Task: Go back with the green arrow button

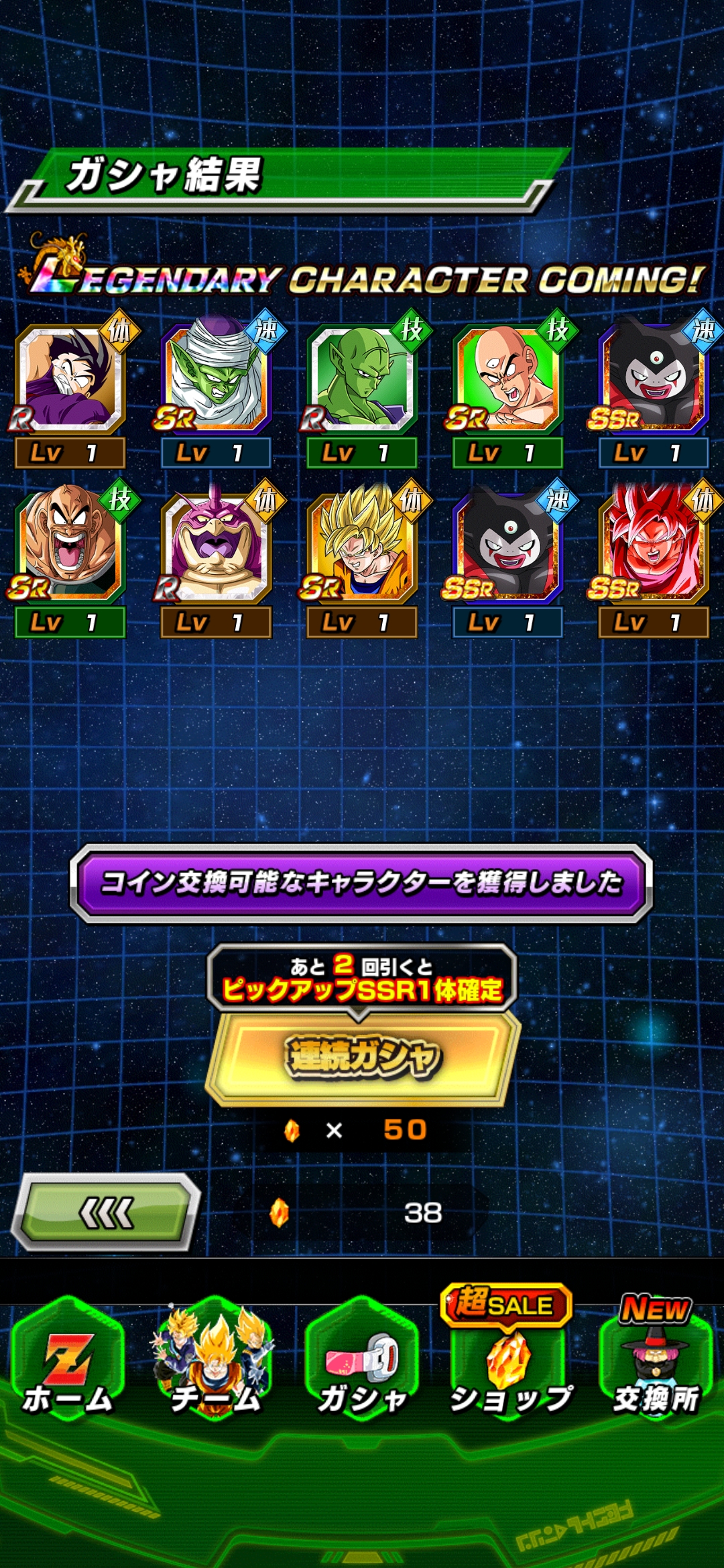Action: 106,1212
